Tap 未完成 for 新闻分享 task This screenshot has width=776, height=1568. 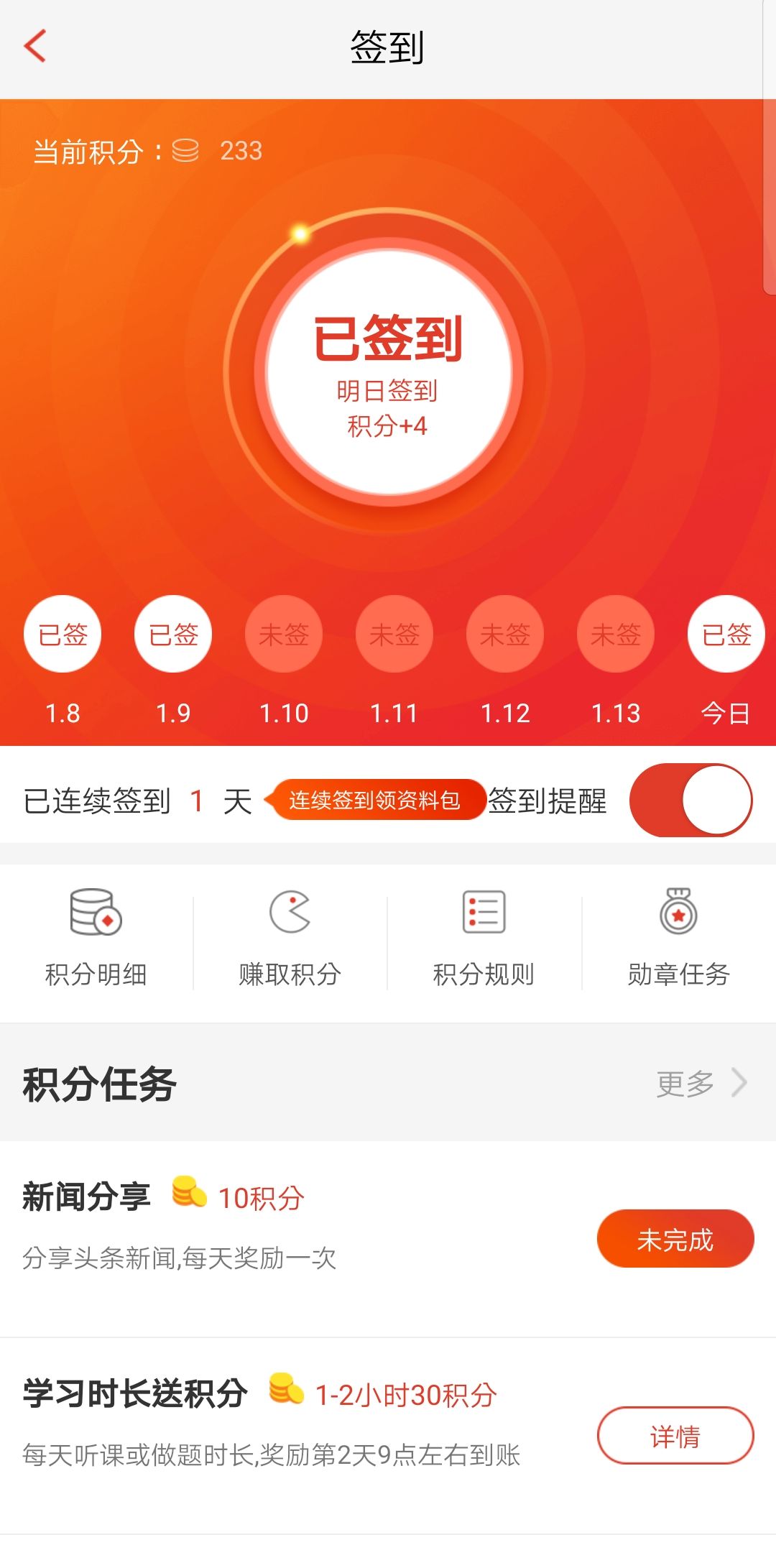[675, 1239]
